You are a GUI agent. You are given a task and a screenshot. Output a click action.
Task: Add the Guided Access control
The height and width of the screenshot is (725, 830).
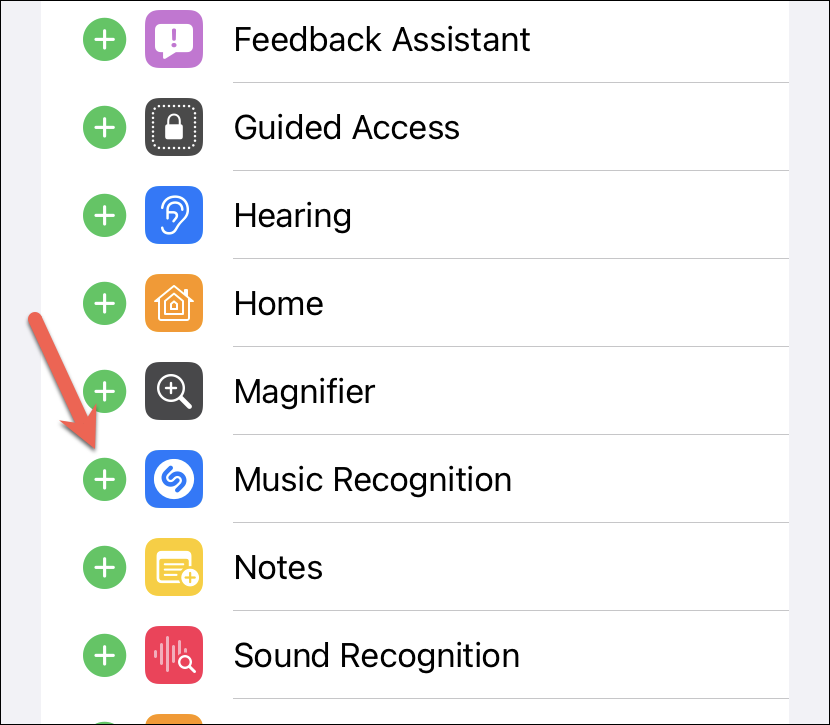pyautogui.click(x=104, y=128)
